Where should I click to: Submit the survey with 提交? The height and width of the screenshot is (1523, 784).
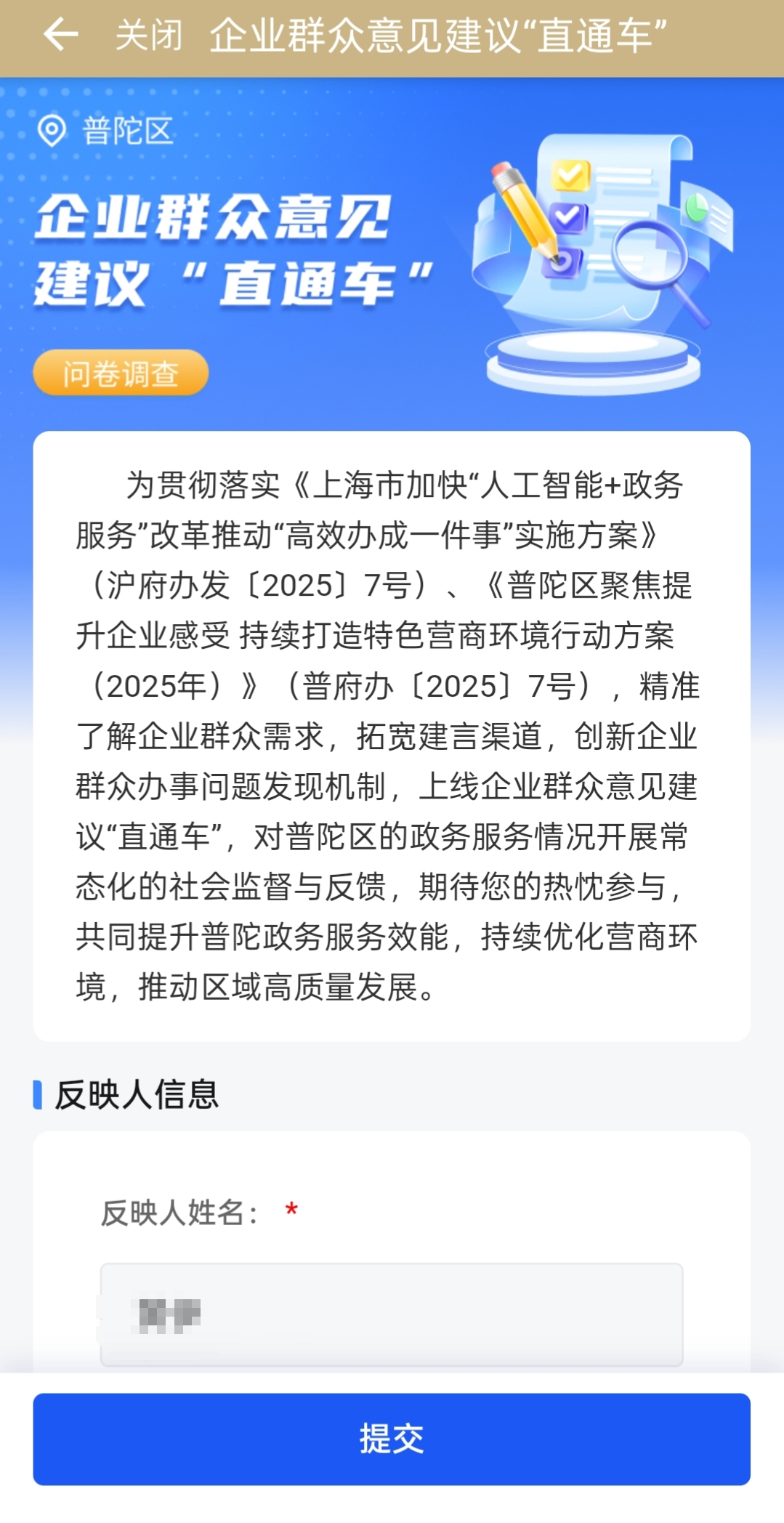(x=392, y=1439)
